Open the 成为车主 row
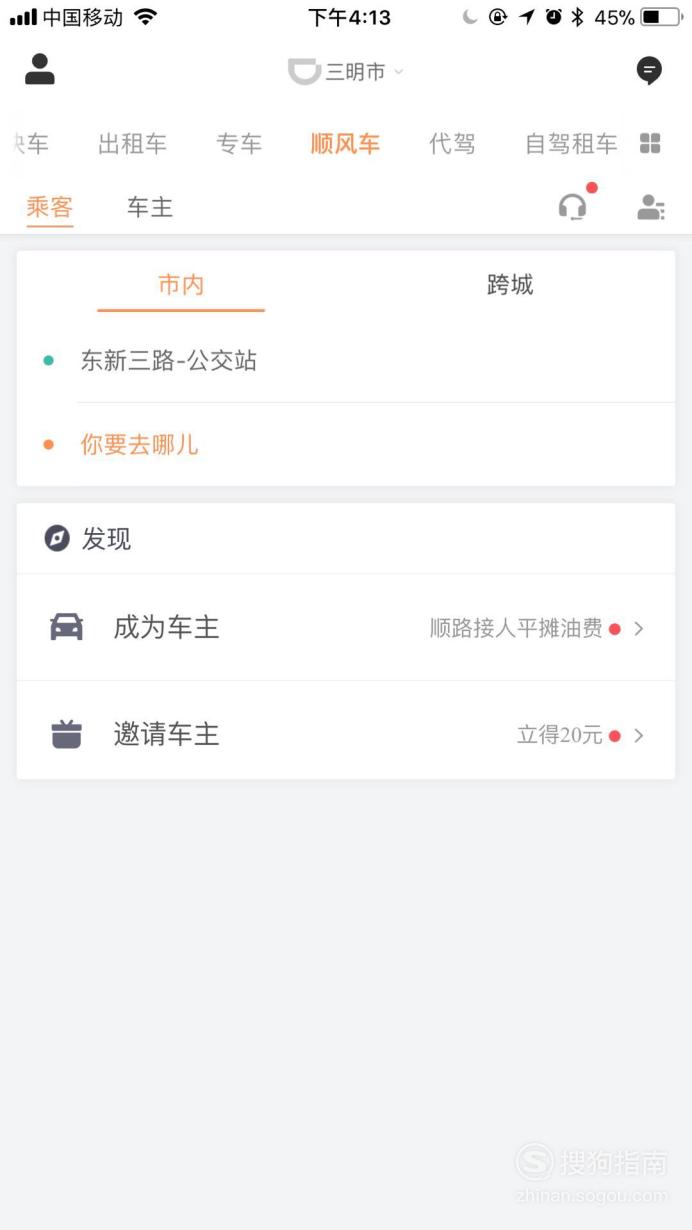 pos(346,628)
